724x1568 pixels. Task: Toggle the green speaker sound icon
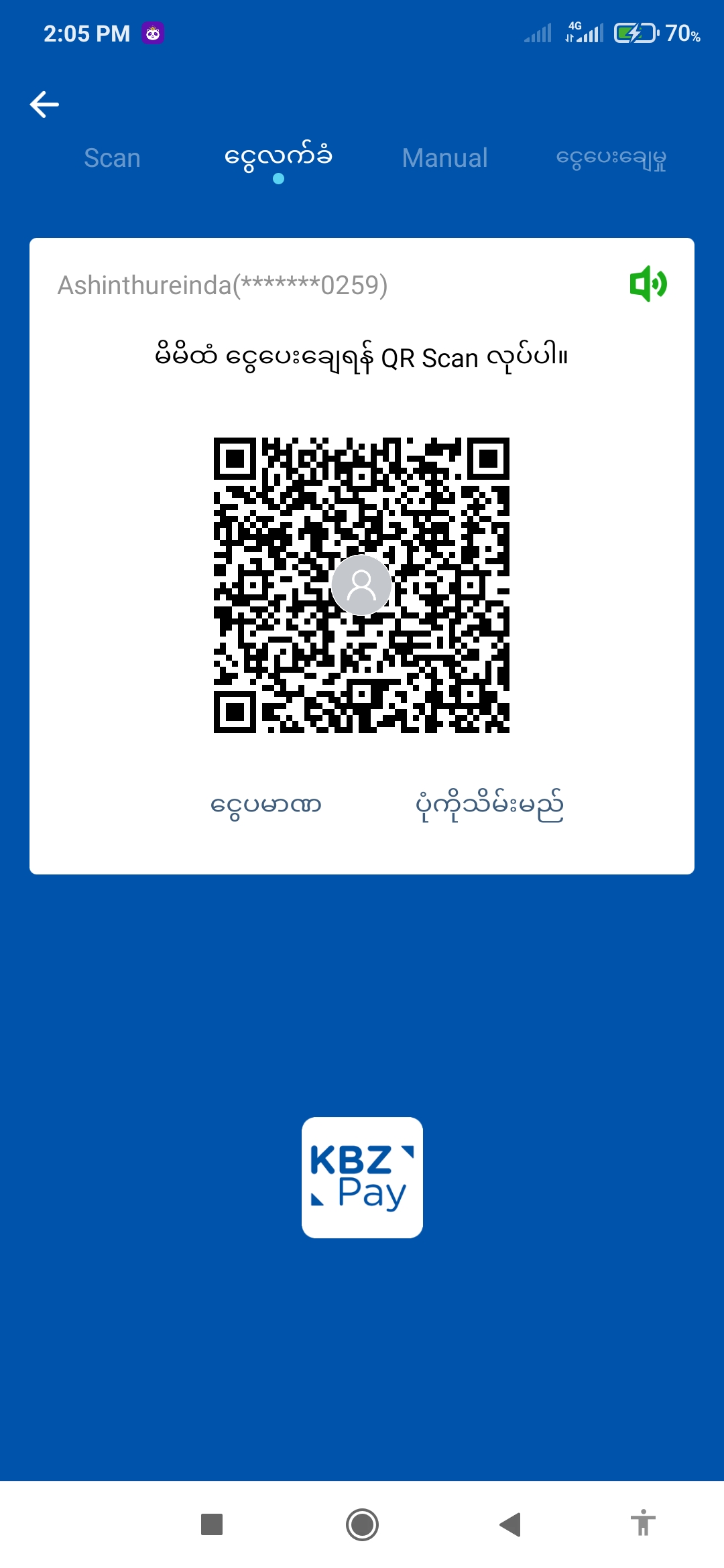pyautogui.click(x=648, y=284)
